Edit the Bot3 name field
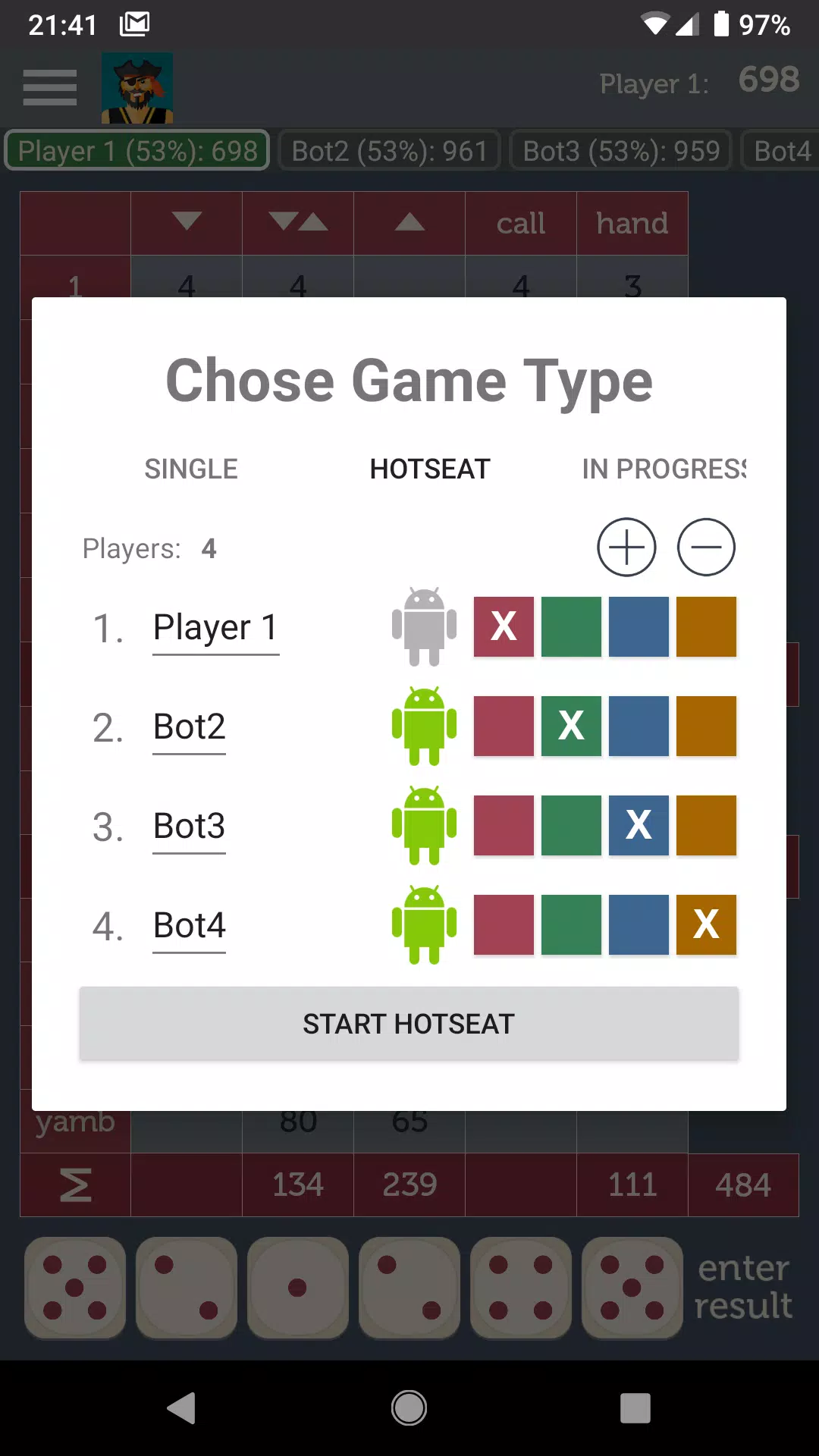Viewport: 819px width, 1456px height. [190, 827]
